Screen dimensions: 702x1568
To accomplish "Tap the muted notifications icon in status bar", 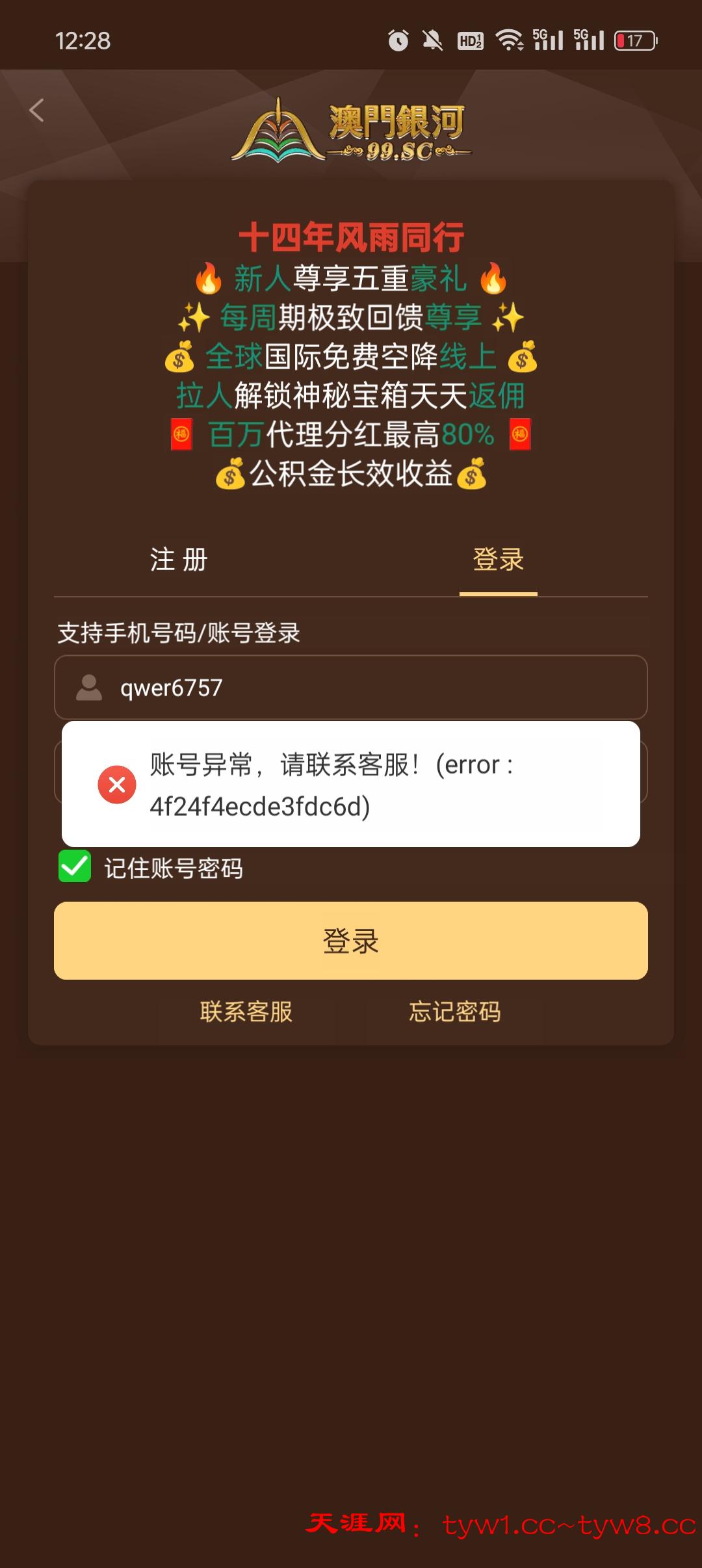I will click(x=432, y=40).
